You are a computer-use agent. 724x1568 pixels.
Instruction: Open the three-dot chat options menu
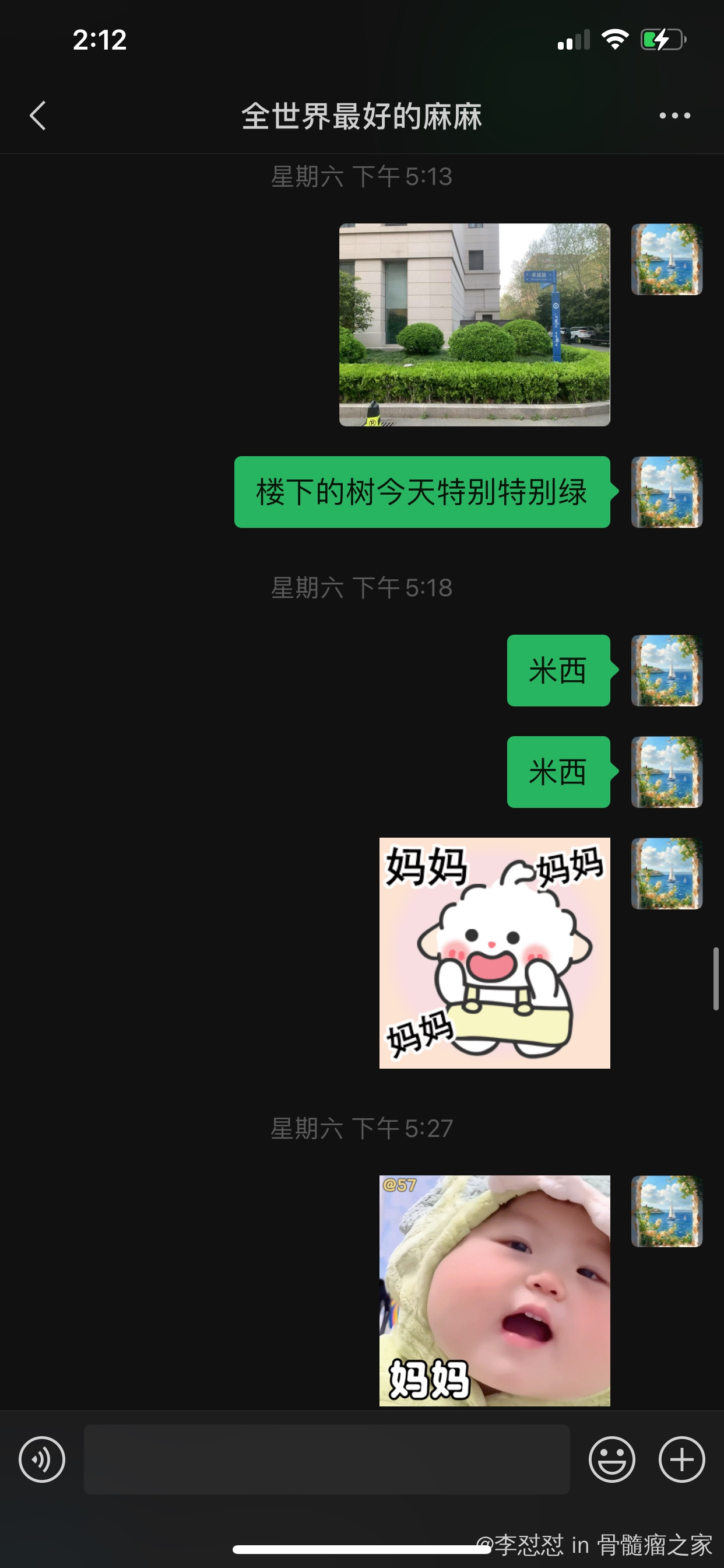[674, 116]
